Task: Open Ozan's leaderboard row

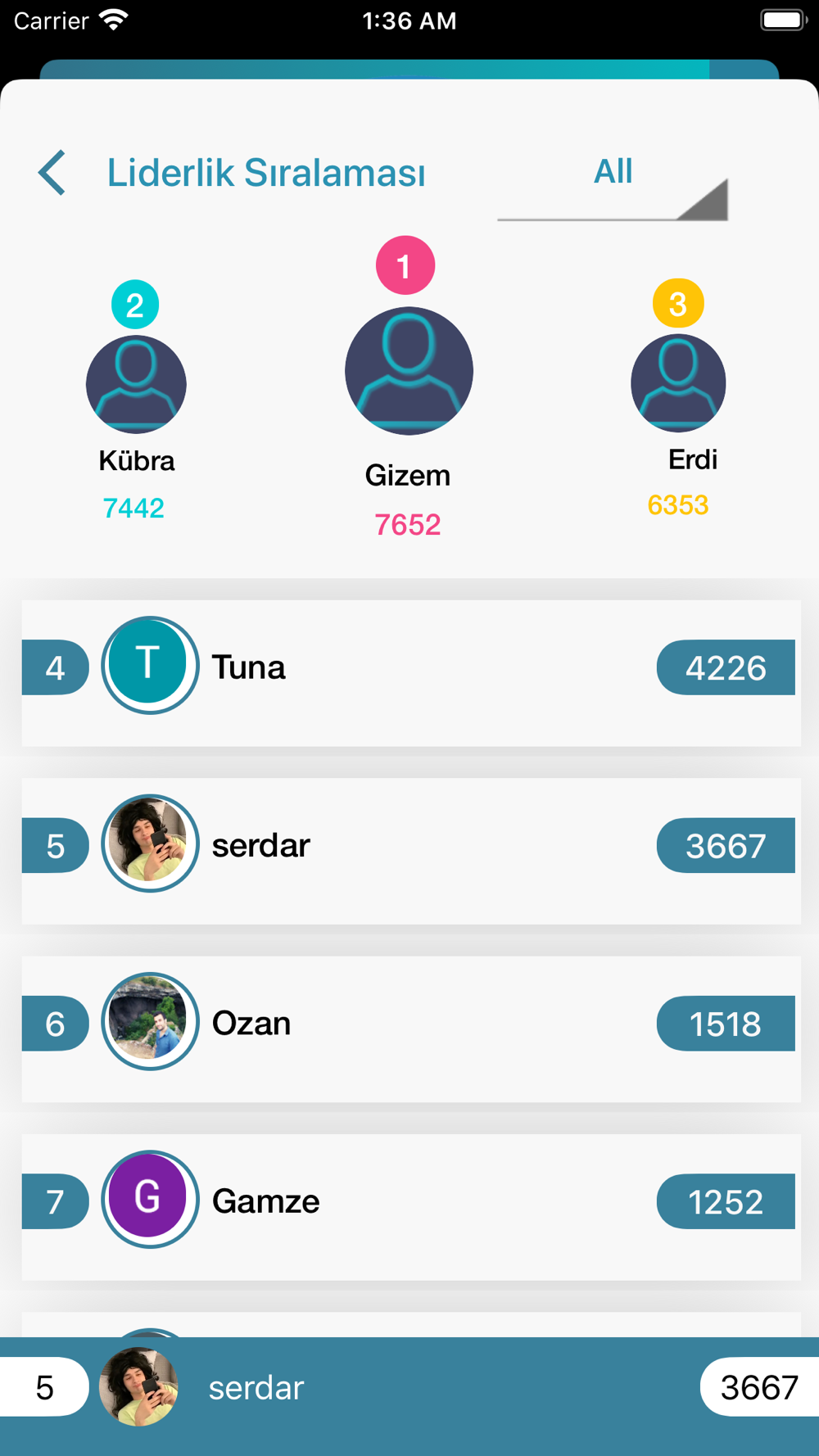Action: pyautogui.click(x=410, y=1024)
